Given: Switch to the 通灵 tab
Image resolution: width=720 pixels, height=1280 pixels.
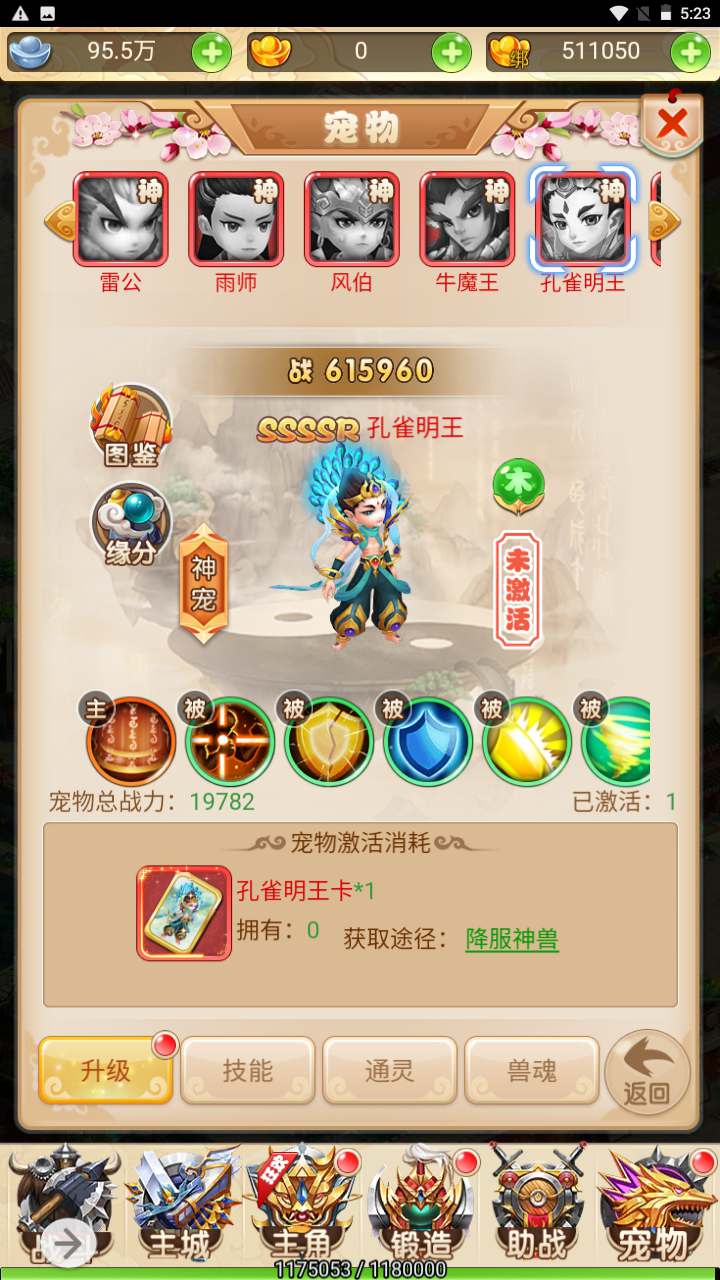Looking at the screenshot, I should (390, 1070).
